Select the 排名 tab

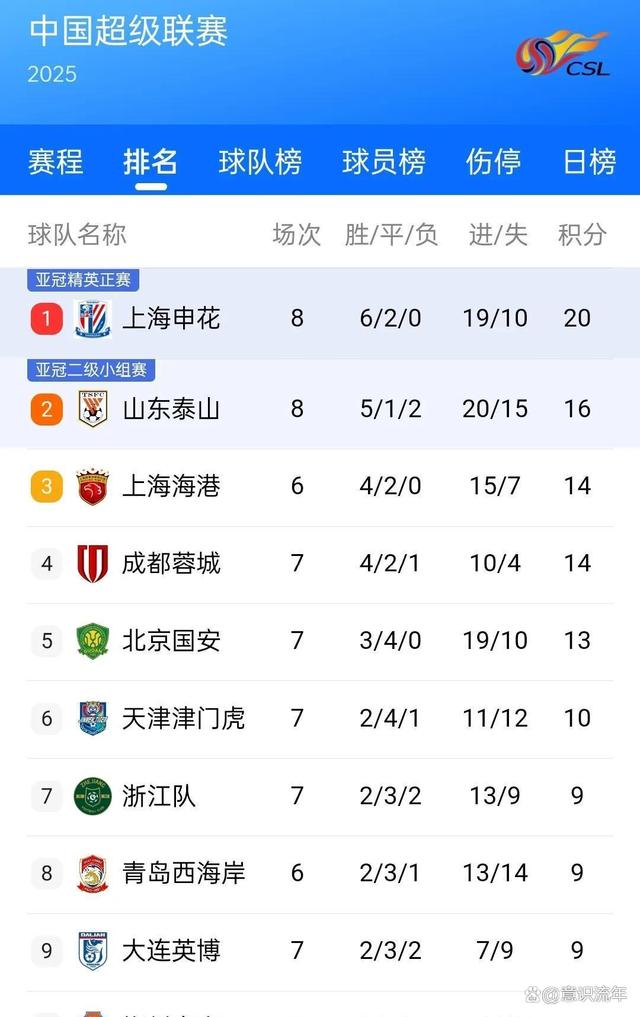pyautogui.click(x=150, y=161)
